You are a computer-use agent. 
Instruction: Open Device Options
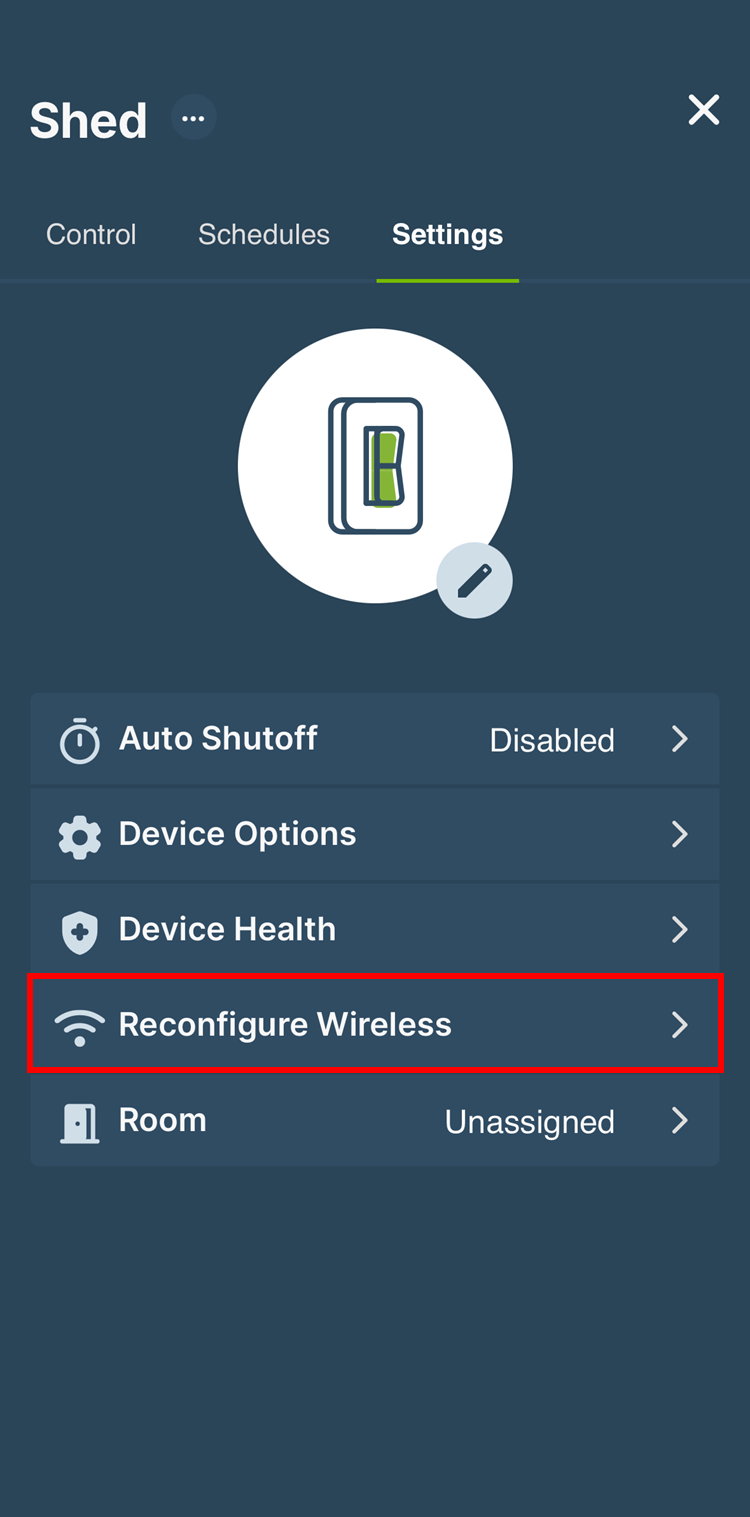tap(375, 834)
